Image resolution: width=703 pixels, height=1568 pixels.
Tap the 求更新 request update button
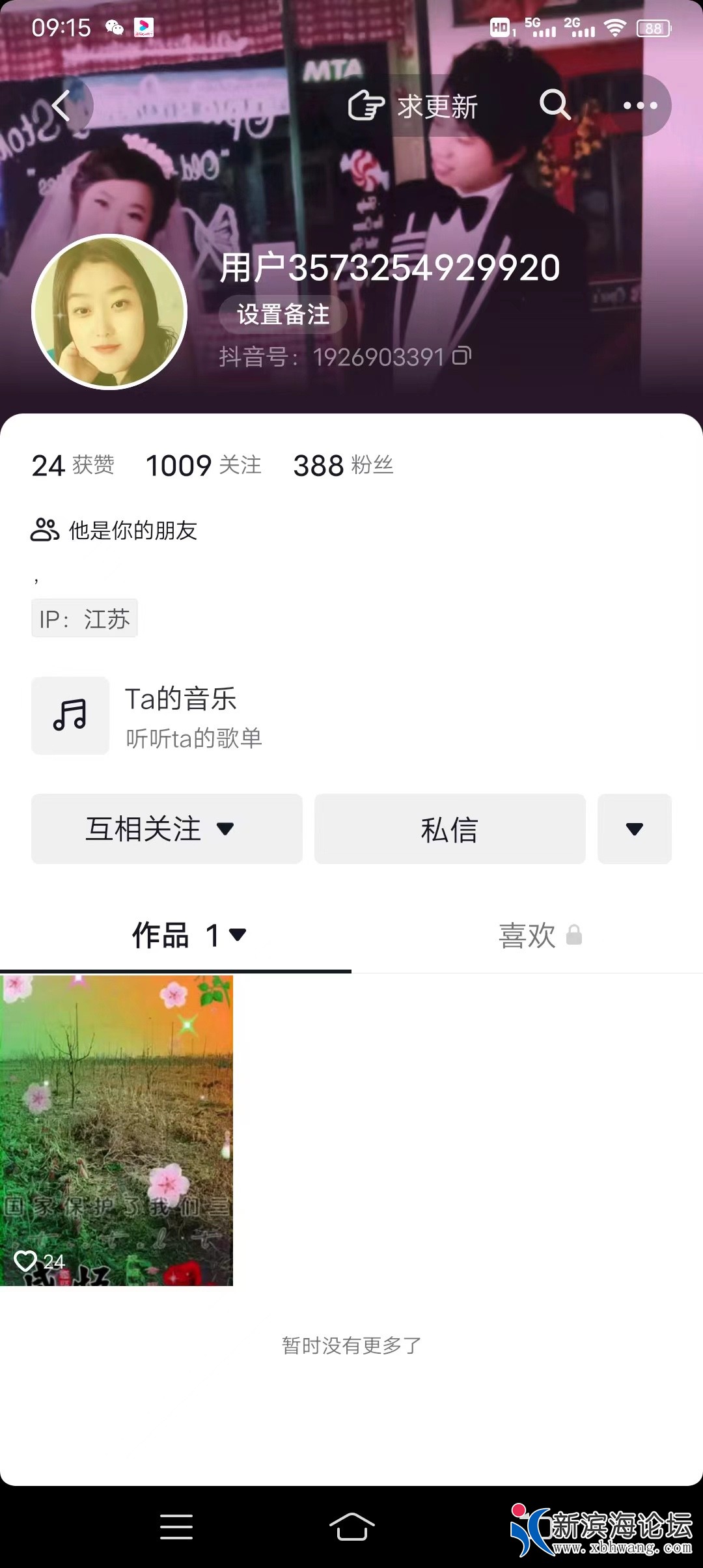point(413,106)
